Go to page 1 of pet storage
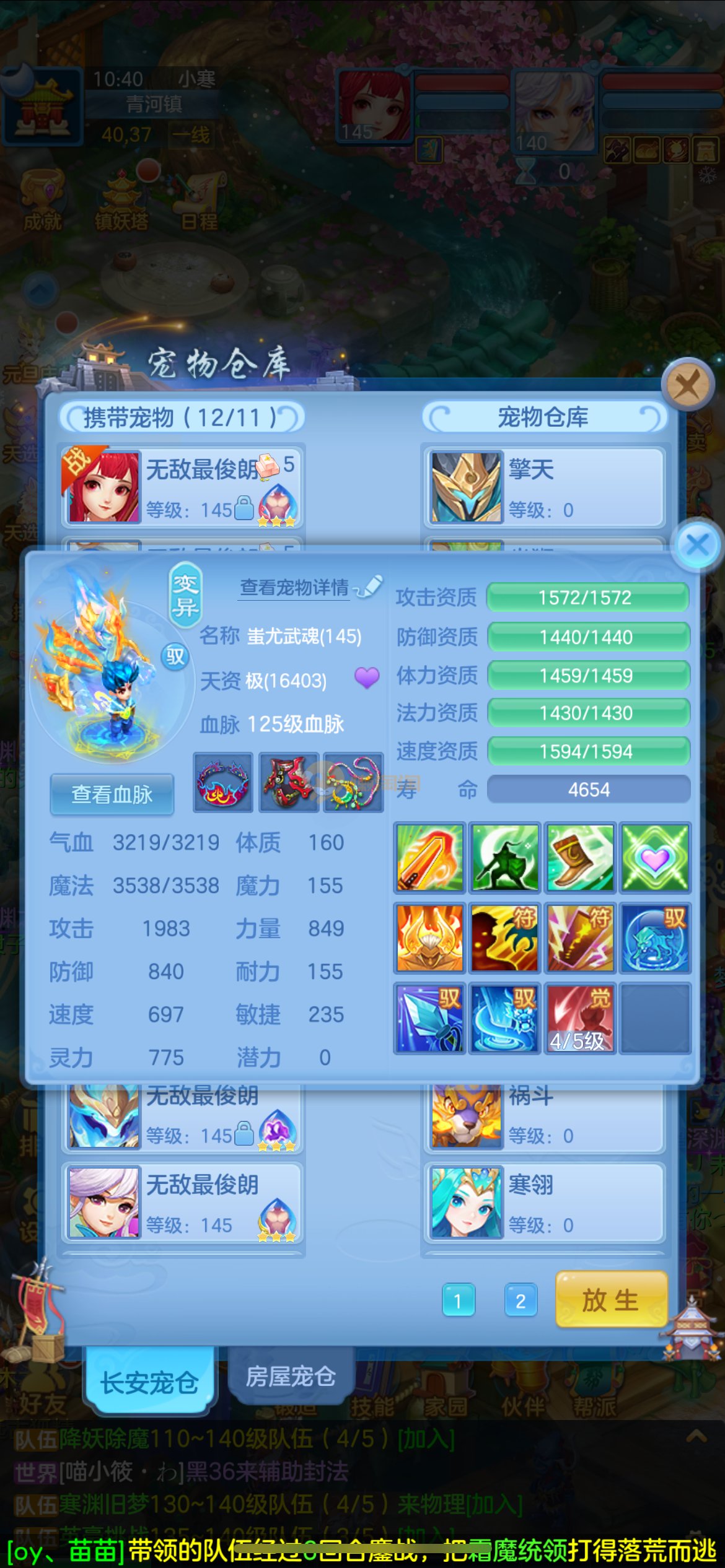This screenshot has height=1568, width=725. [x=459, y=1300]
